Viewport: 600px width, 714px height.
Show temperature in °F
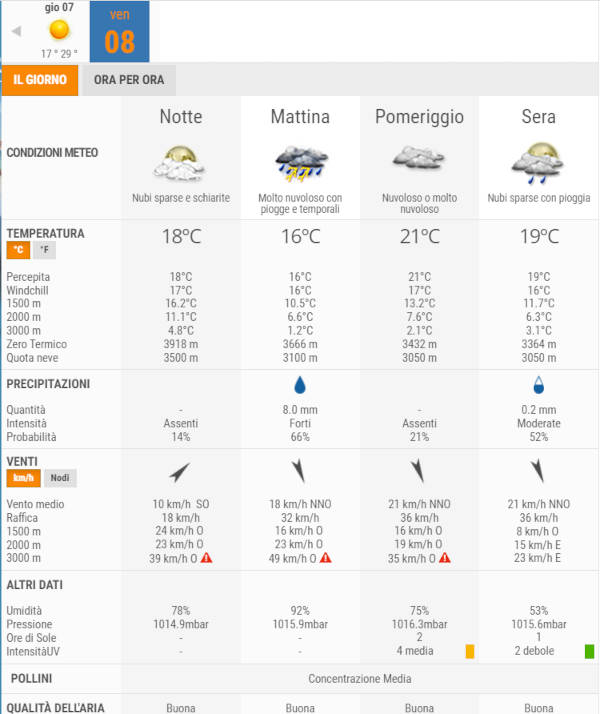click(x=44, y=251)
